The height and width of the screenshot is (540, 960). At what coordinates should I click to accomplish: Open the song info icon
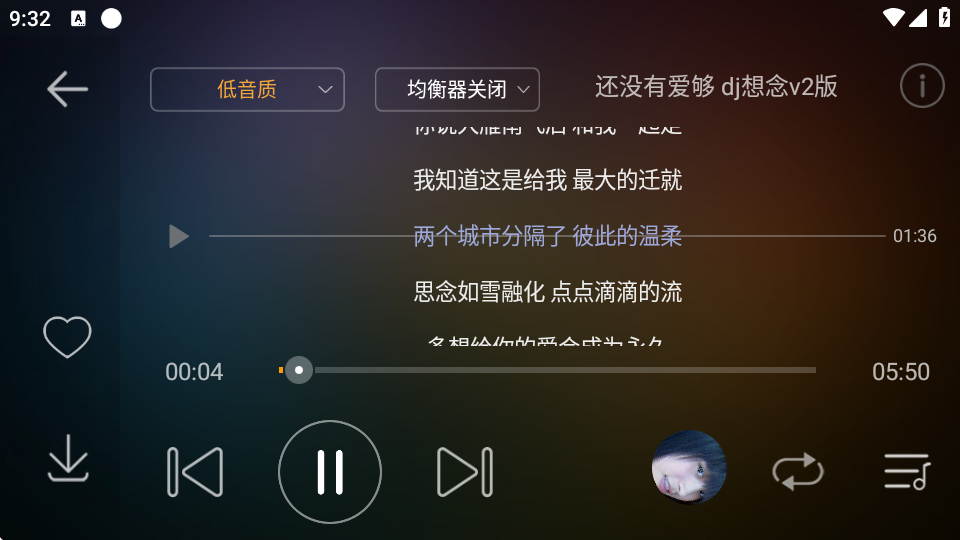point(921,87)
